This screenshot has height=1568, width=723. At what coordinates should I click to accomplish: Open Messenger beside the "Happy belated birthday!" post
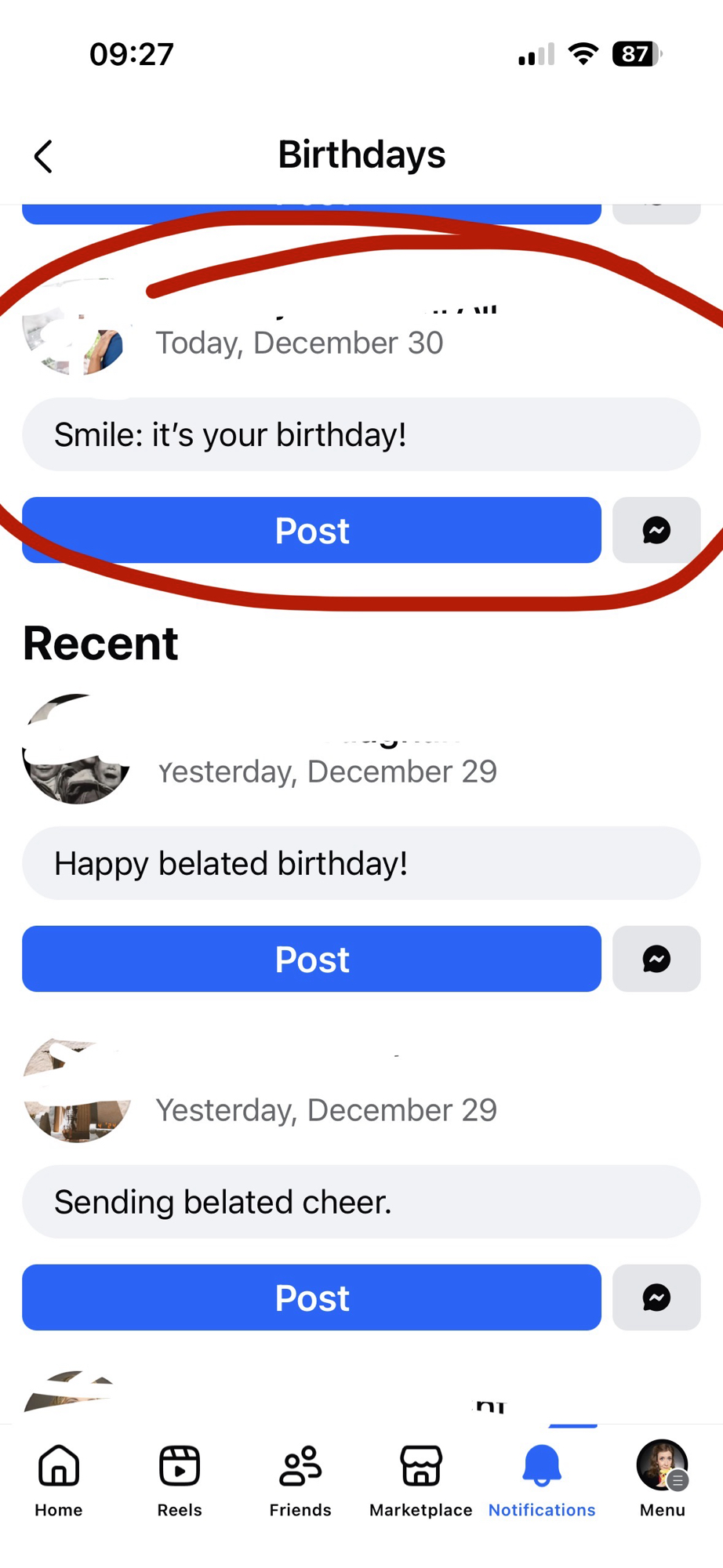[x=656, y=959]
